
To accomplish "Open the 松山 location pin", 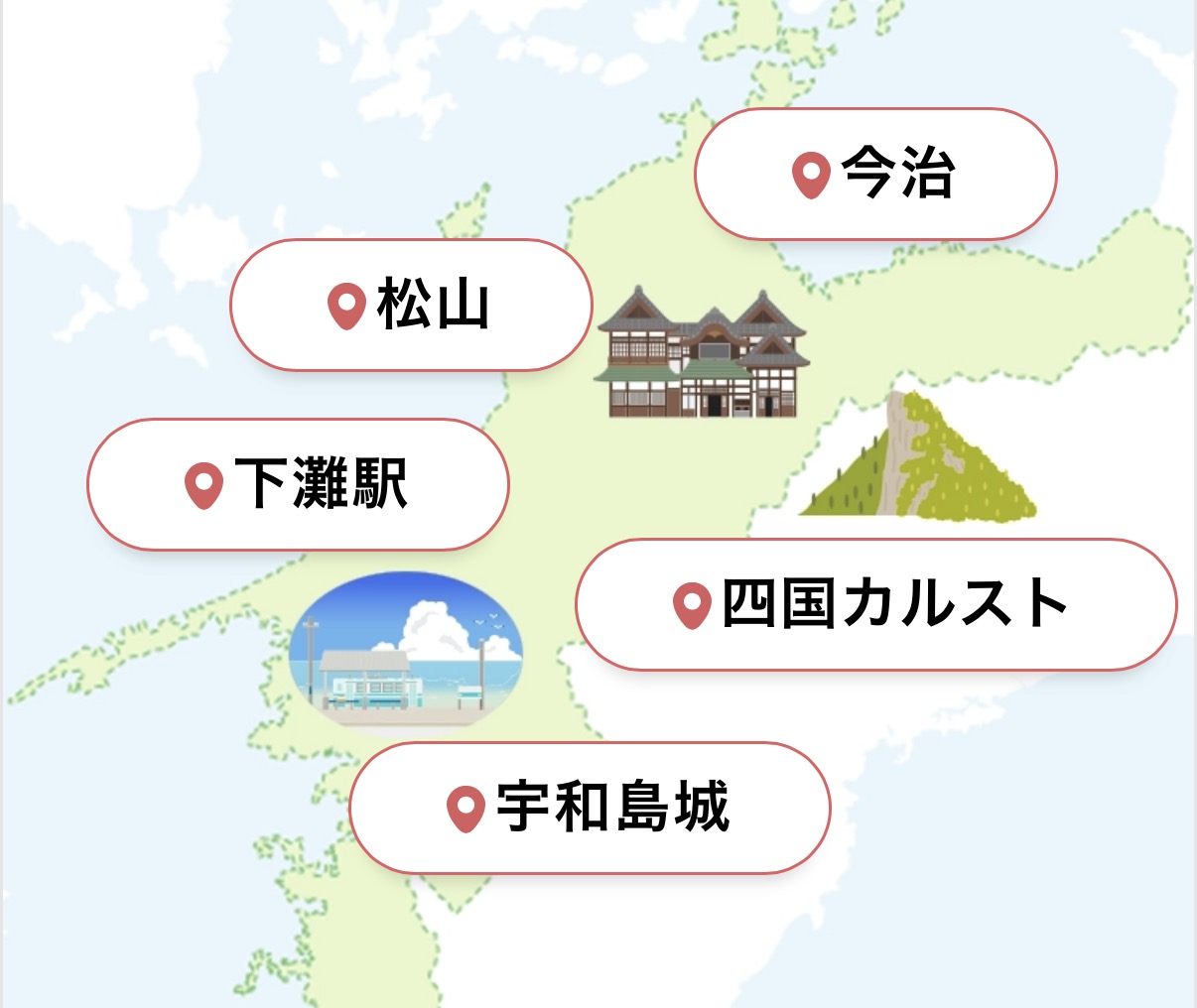I will (x=411, y=306).
